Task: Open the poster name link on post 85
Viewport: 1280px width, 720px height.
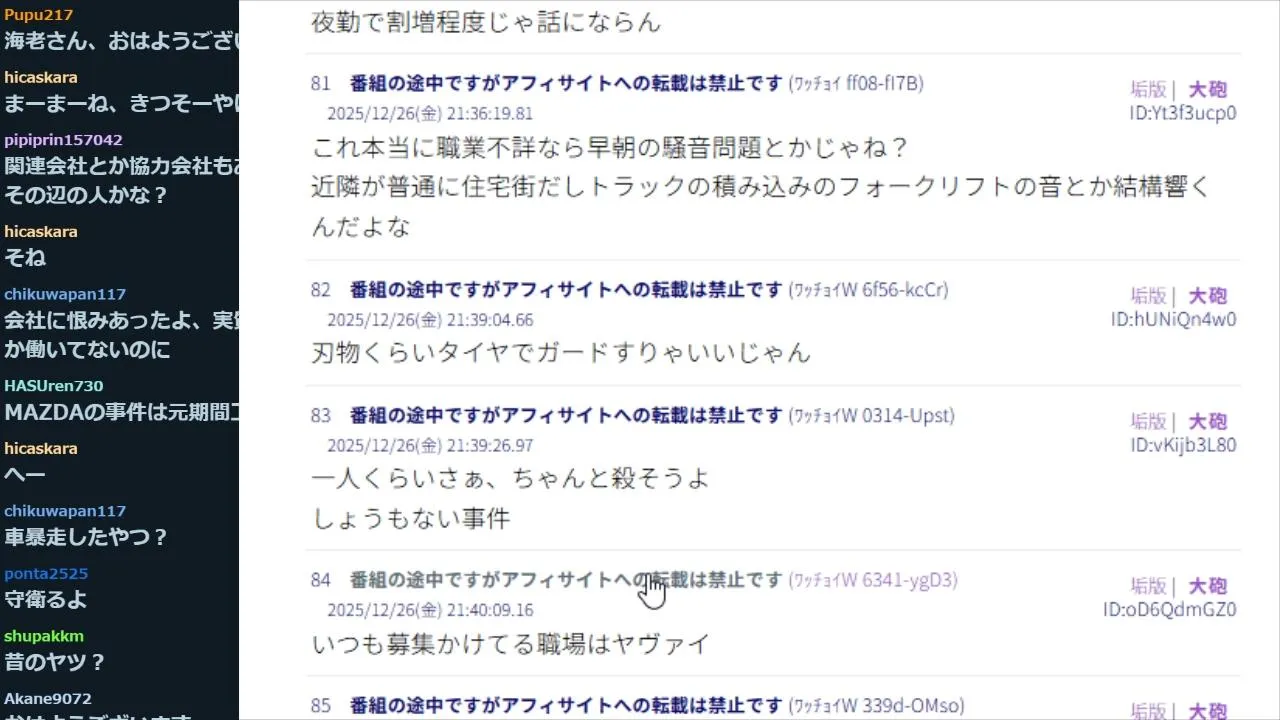Action: (x=566, y=706)
